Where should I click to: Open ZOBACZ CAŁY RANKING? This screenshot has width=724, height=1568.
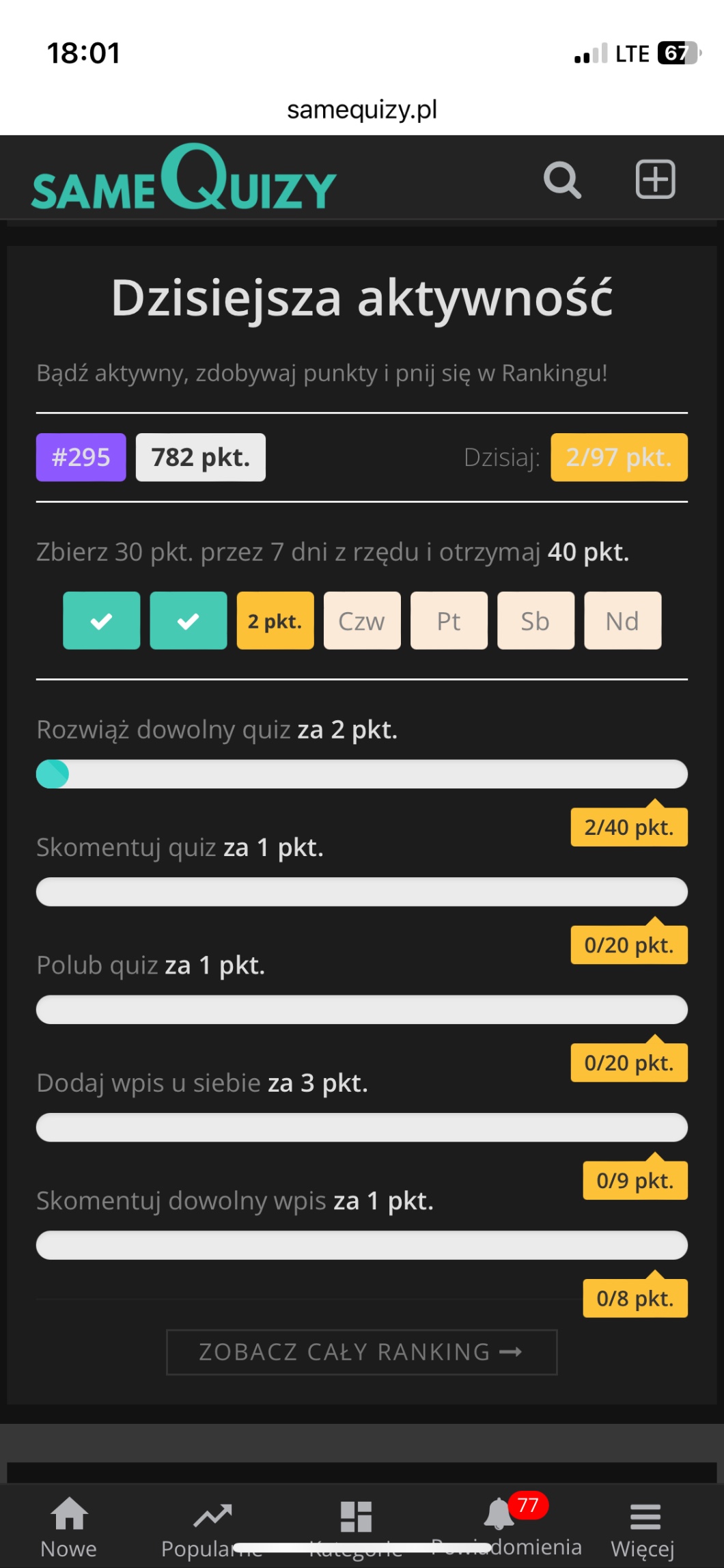[x=361, y=1351]
